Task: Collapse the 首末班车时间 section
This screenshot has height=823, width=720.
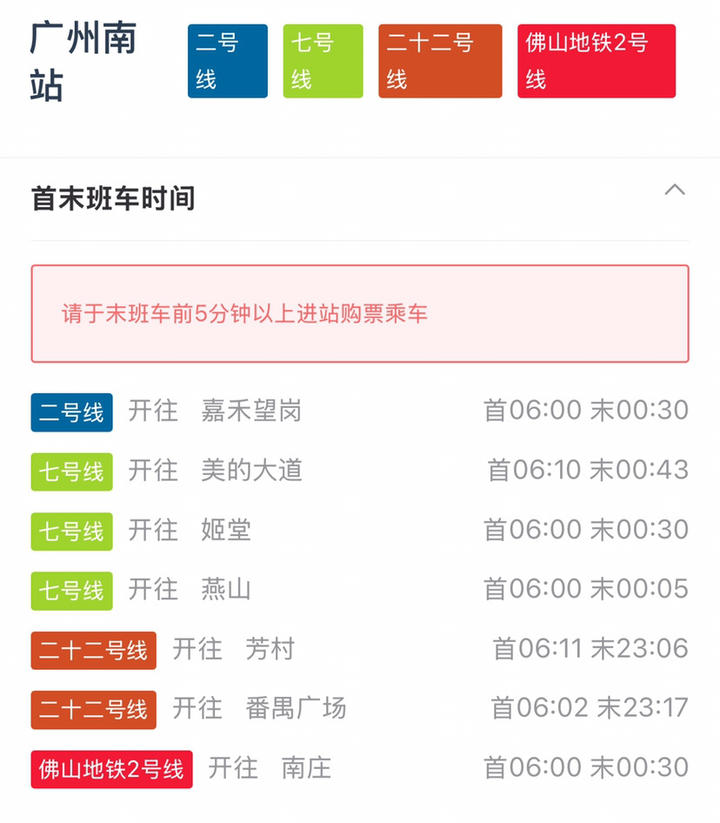Action: pyautogui.click(x=675, y=190)
